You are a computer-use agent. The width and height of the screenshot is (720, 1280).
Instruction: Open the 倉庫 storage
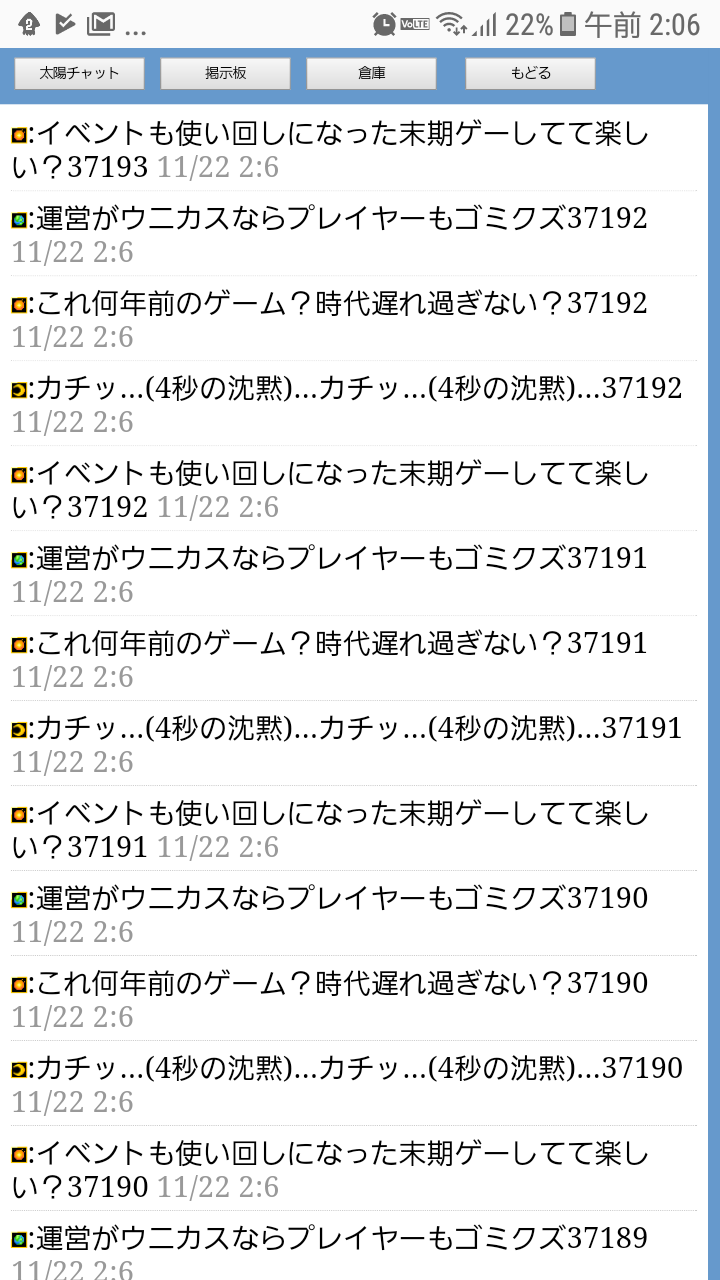(x=371, y=73)
